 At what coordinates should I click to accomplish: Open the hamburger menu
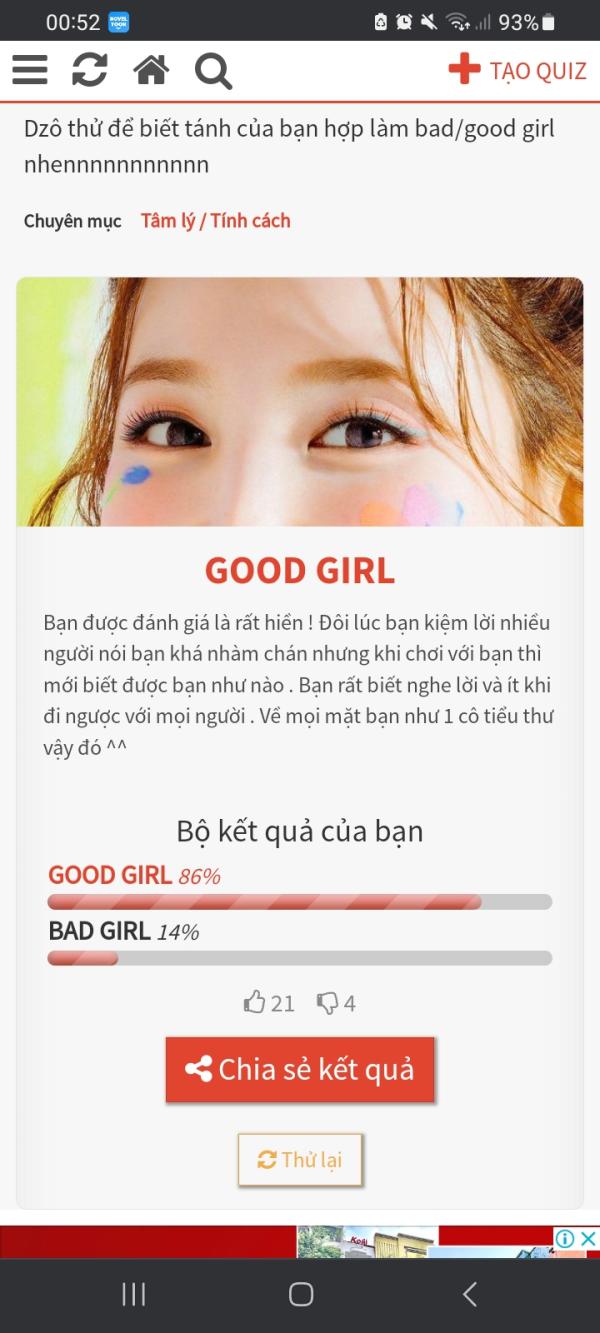30,70
